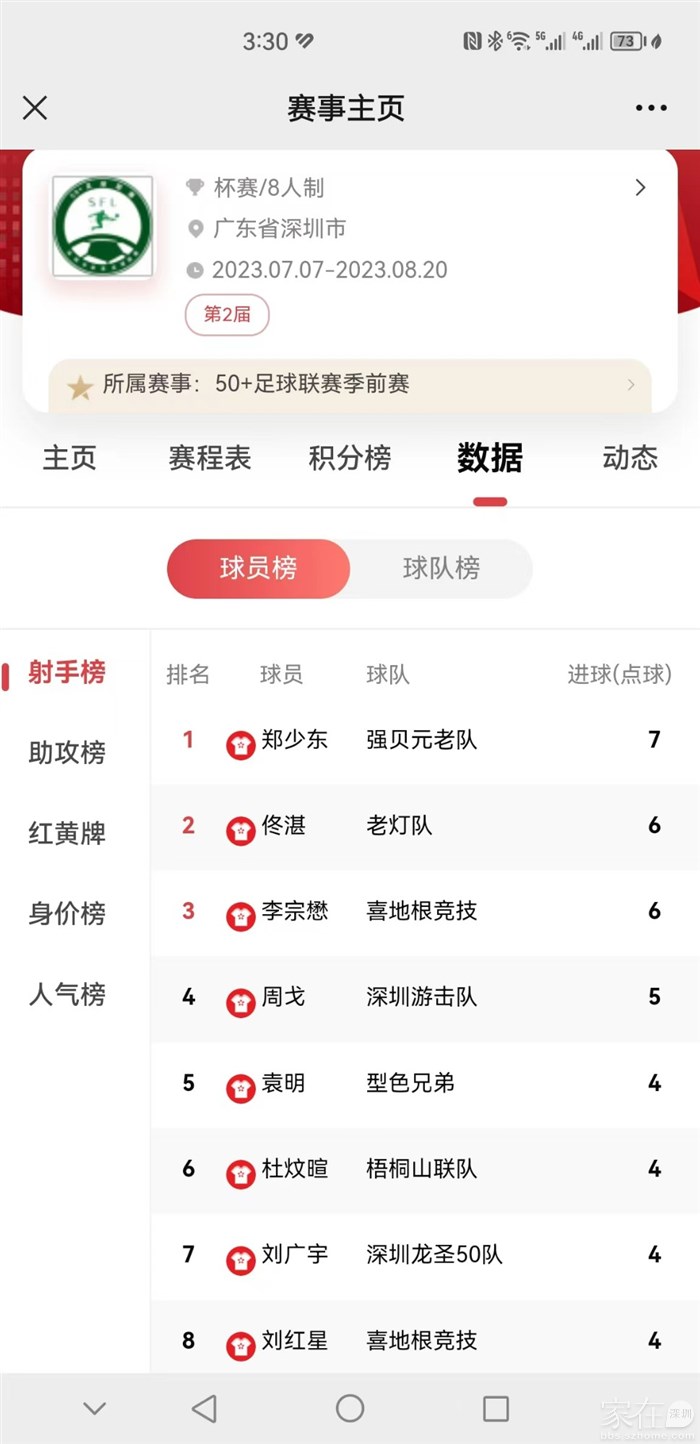Screen dimensions: 700x1444
Task: Switch to the 动态 tab
Action: pos(630,458)
